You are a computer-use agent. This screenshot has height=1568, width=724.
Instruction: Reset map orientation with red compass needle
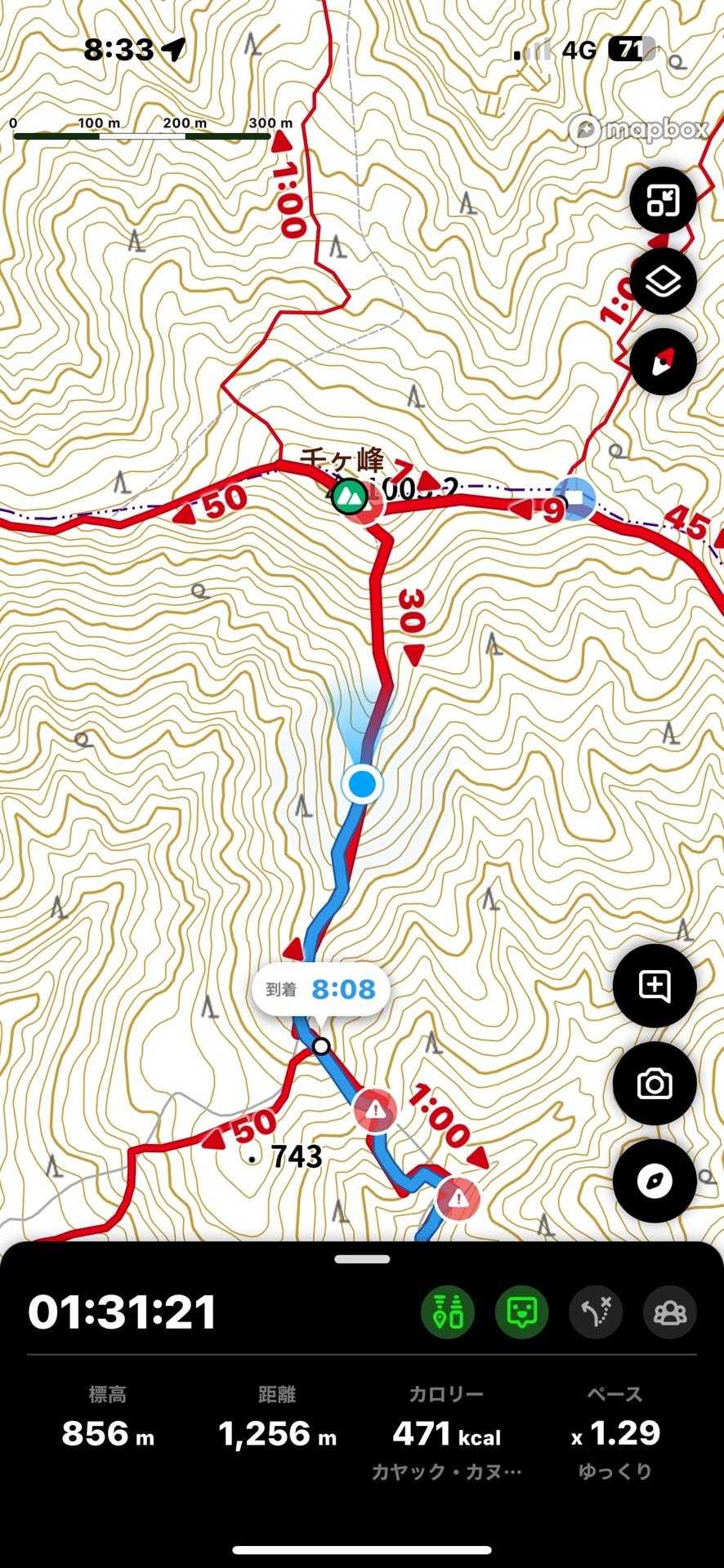pyautogui.click(x=663, y=362)
